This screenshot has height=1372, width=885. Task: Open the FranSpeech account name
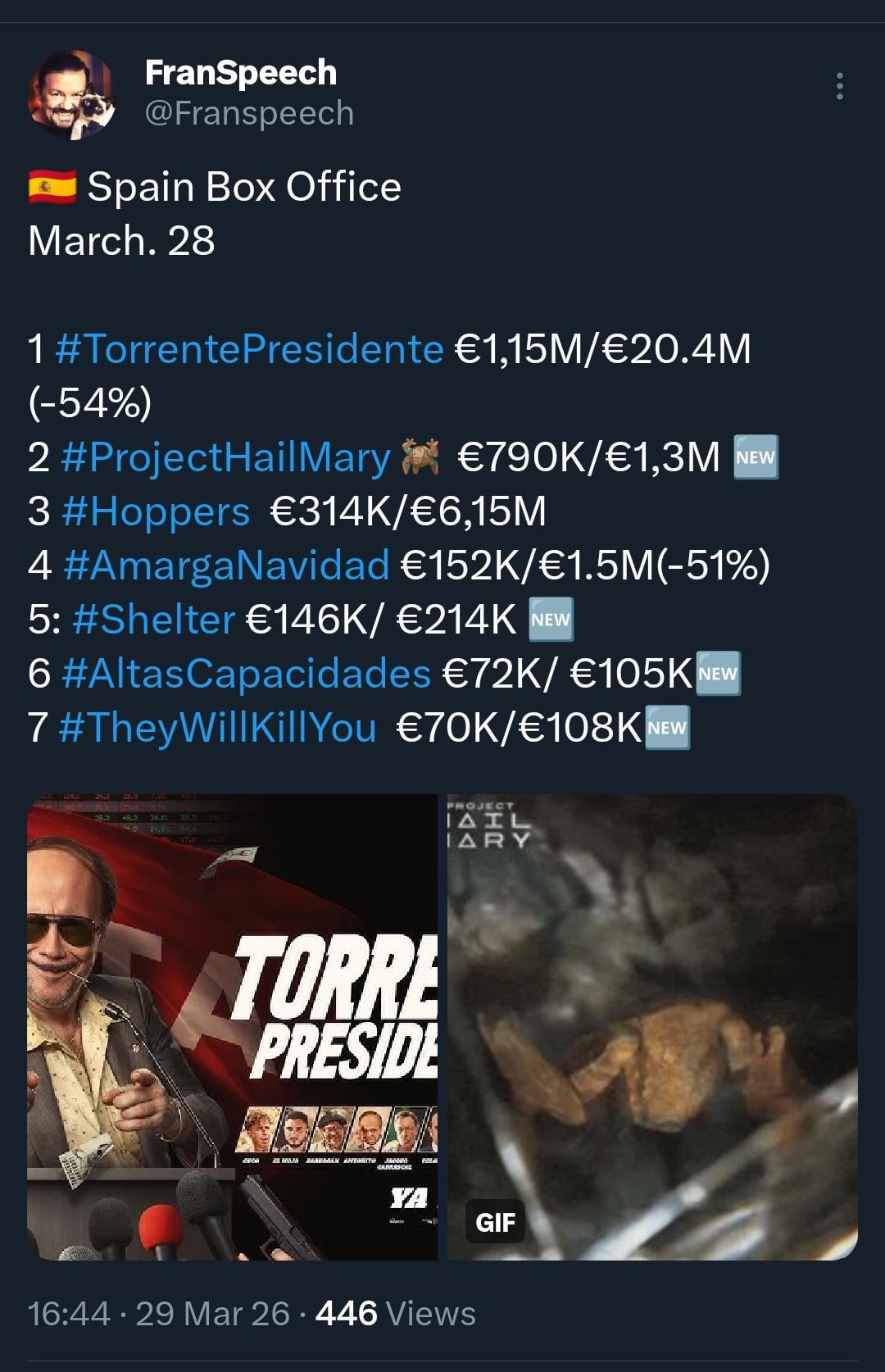point(240,73)
